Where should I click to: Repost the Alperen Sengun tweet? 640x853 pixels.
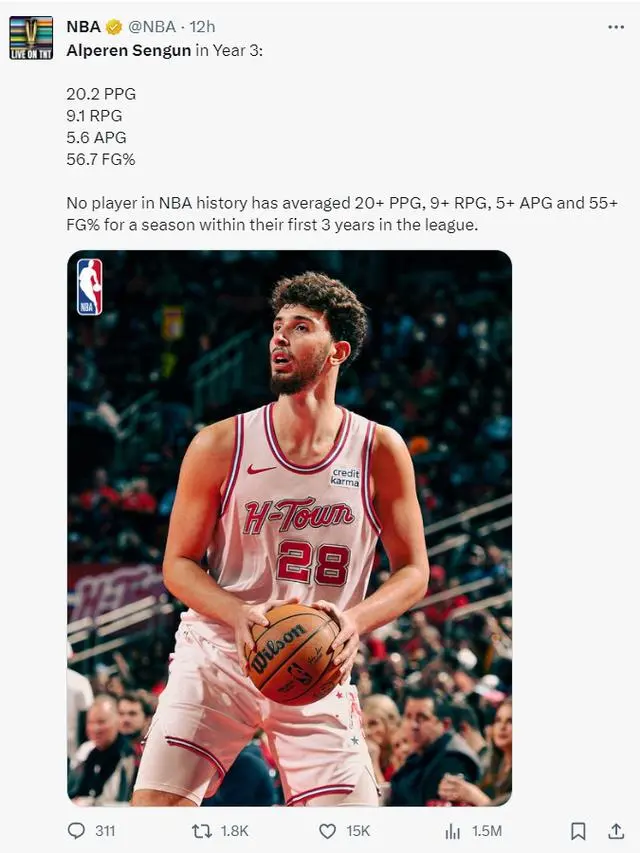point(201,830)
